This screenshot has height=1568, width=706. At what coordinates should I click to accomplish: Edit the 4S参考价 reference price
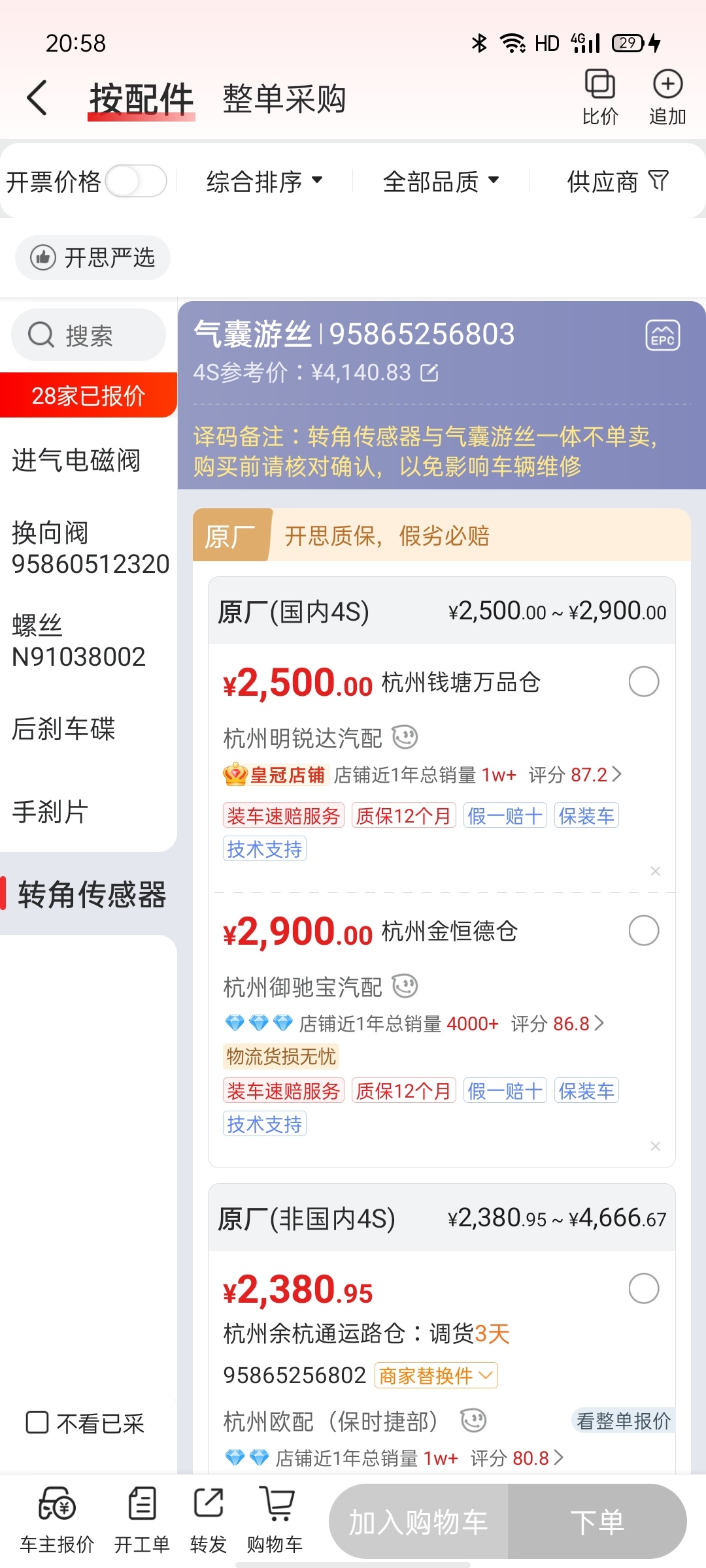tap(429, 373)
